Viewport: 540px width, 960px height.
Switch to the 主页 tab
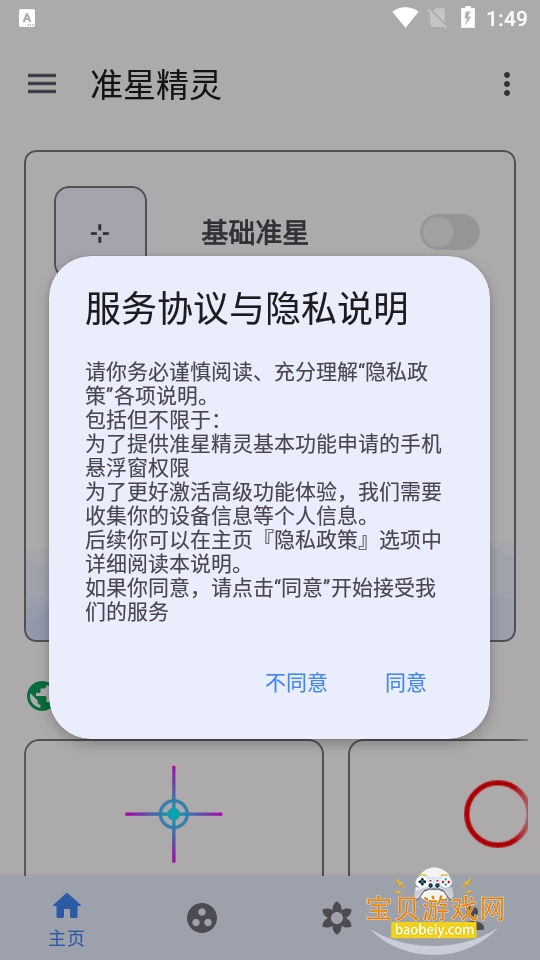click(x=67, y=918)
